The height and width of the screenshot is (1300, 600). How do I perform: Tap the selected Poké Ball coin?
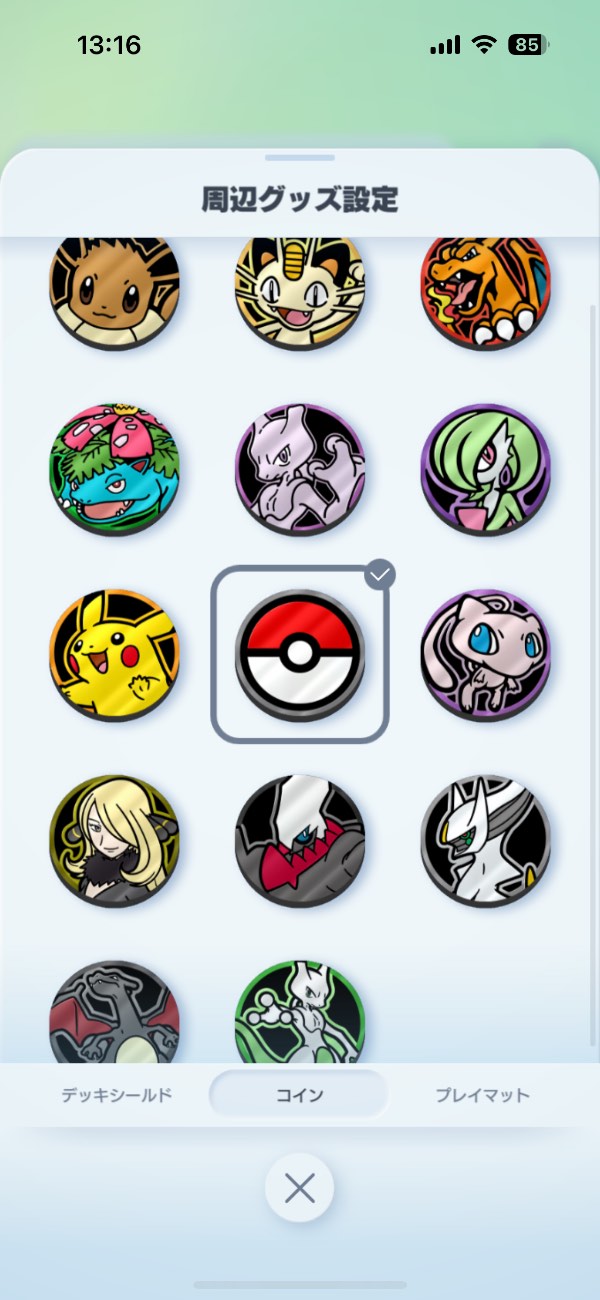click(x=300, y=655)
